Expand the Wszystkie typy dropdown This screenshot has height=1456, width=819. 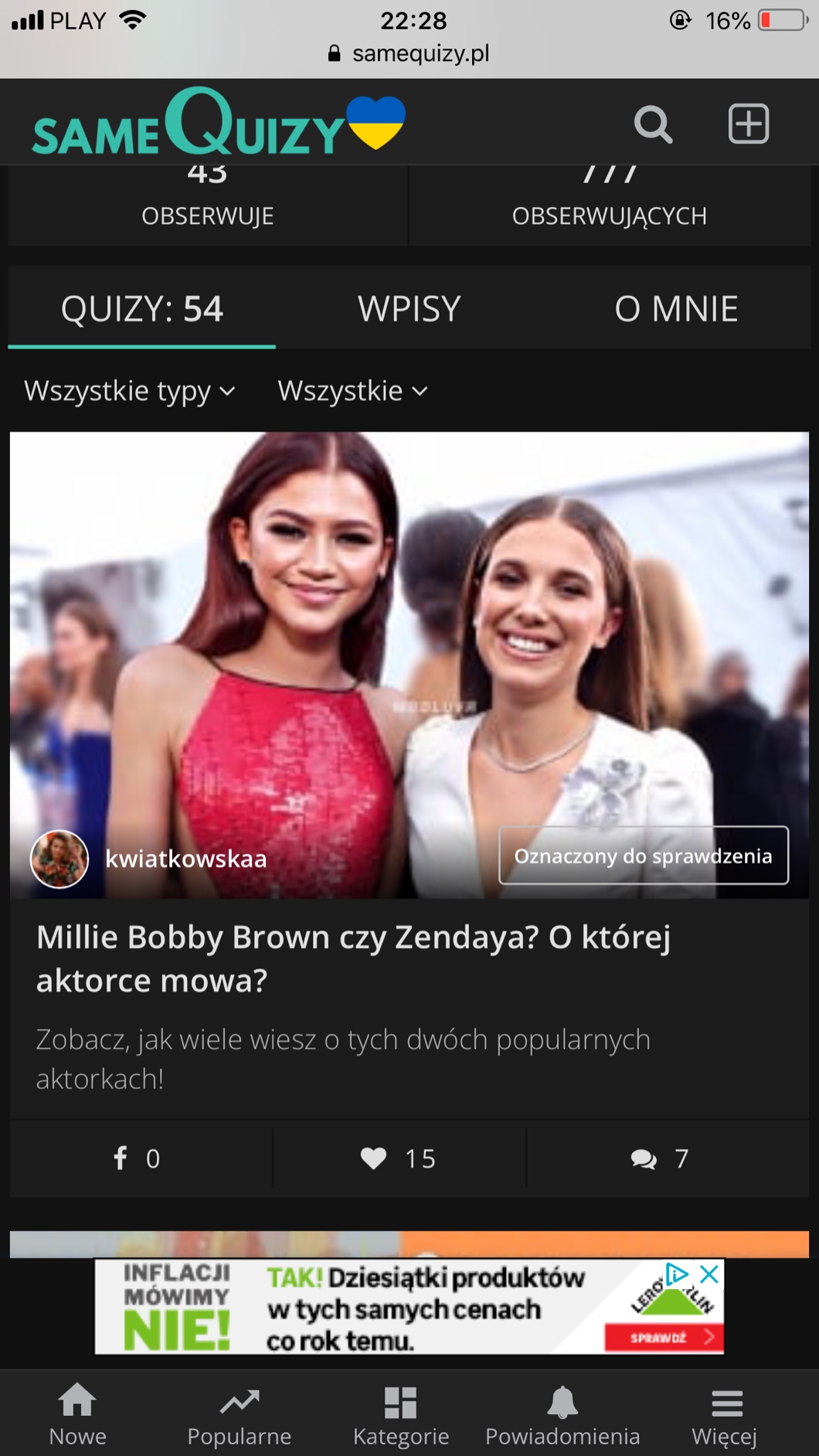(x=130, y=391)
